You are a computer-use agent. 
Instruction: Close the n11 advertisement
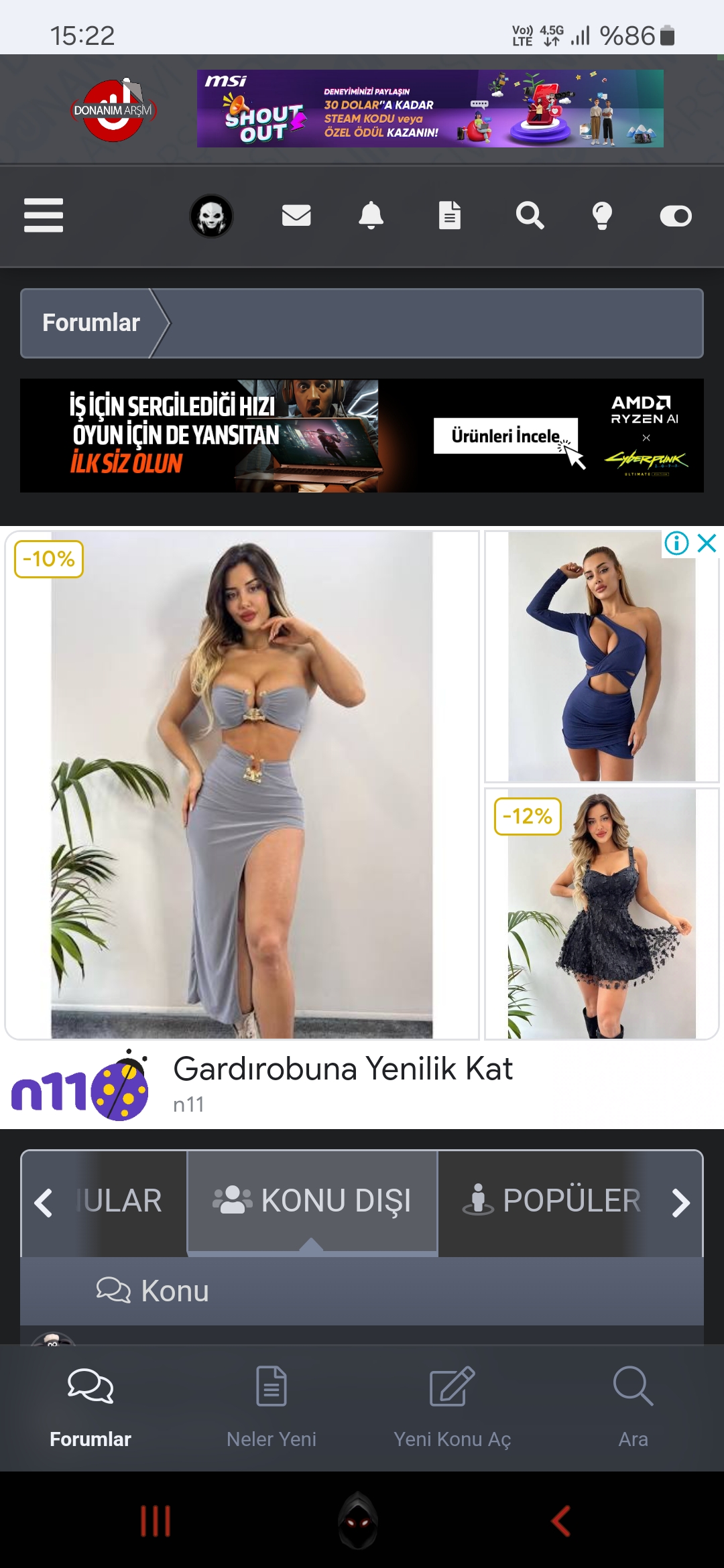707,543
